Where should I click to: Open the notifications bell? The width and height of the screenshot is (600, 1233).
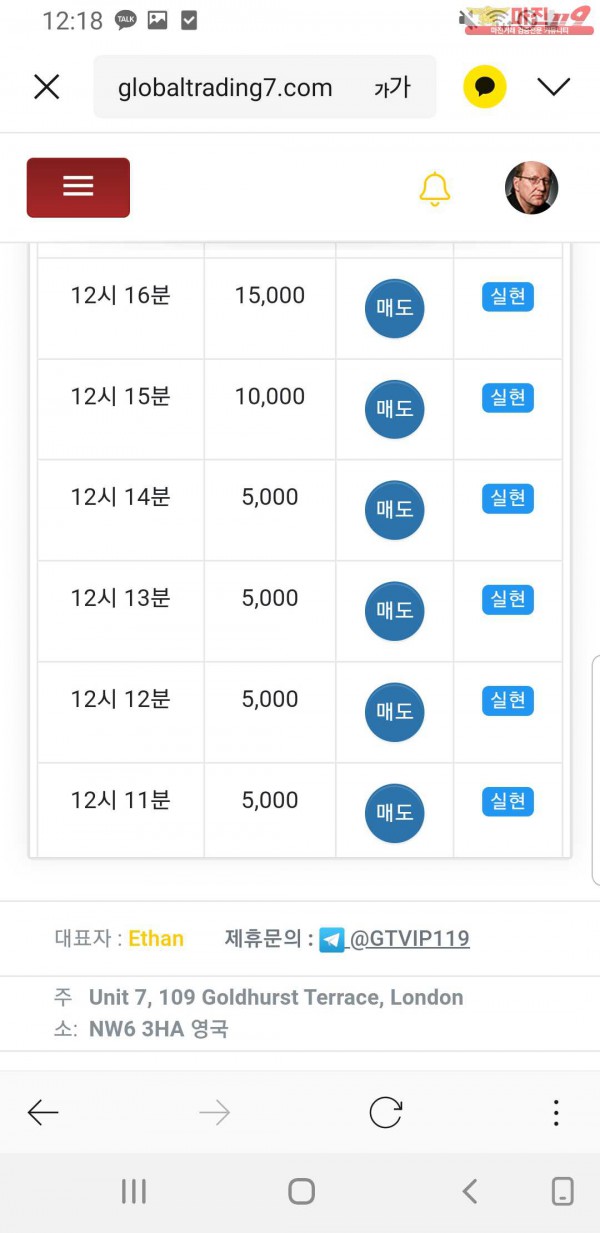[x=434, y=188]
